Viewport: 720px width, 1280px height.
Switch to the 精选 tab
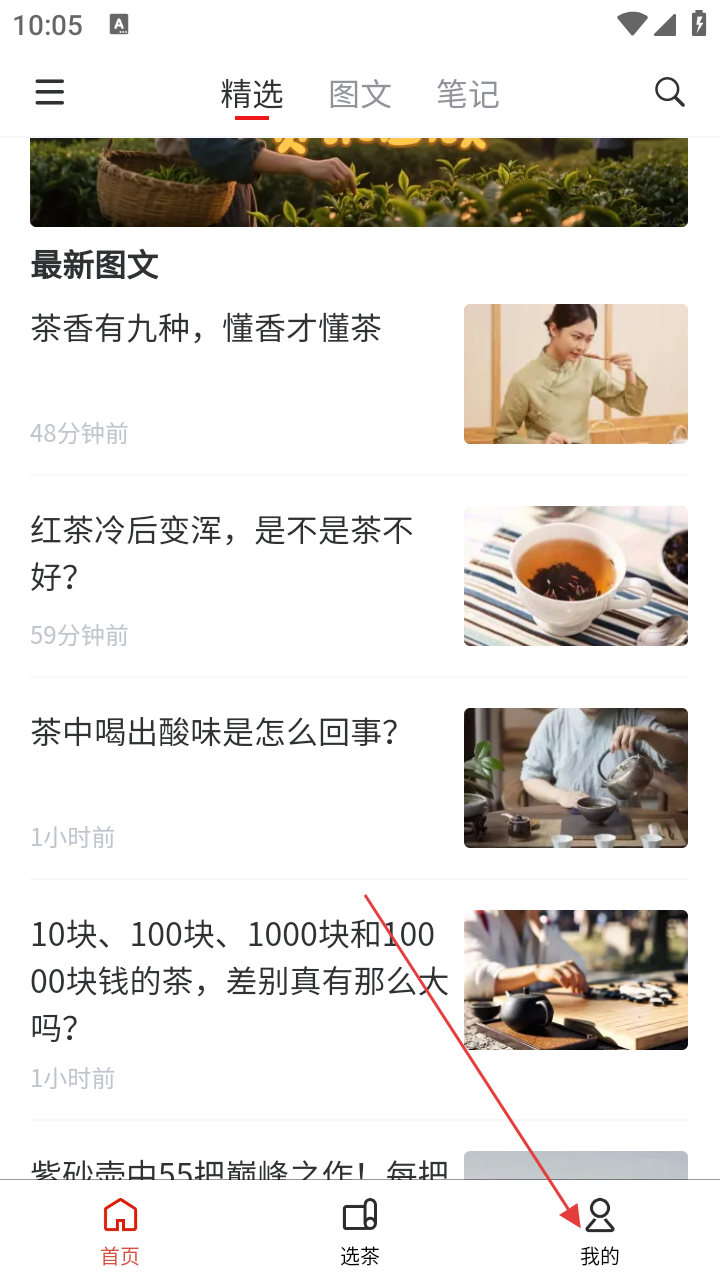[252, 95]
